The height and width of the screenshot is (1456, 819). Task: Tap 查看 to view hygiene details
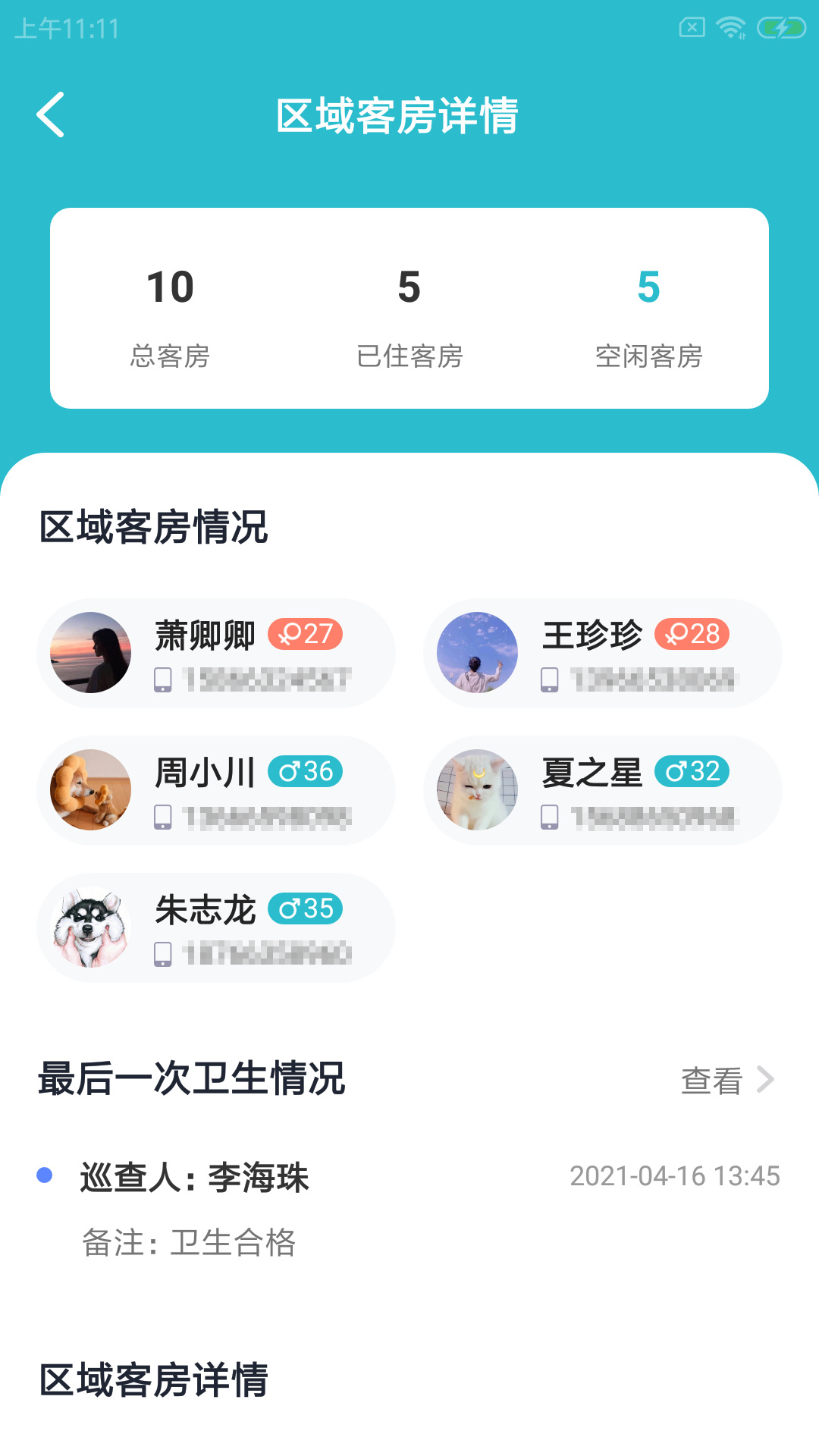[x=711, y=1080]
